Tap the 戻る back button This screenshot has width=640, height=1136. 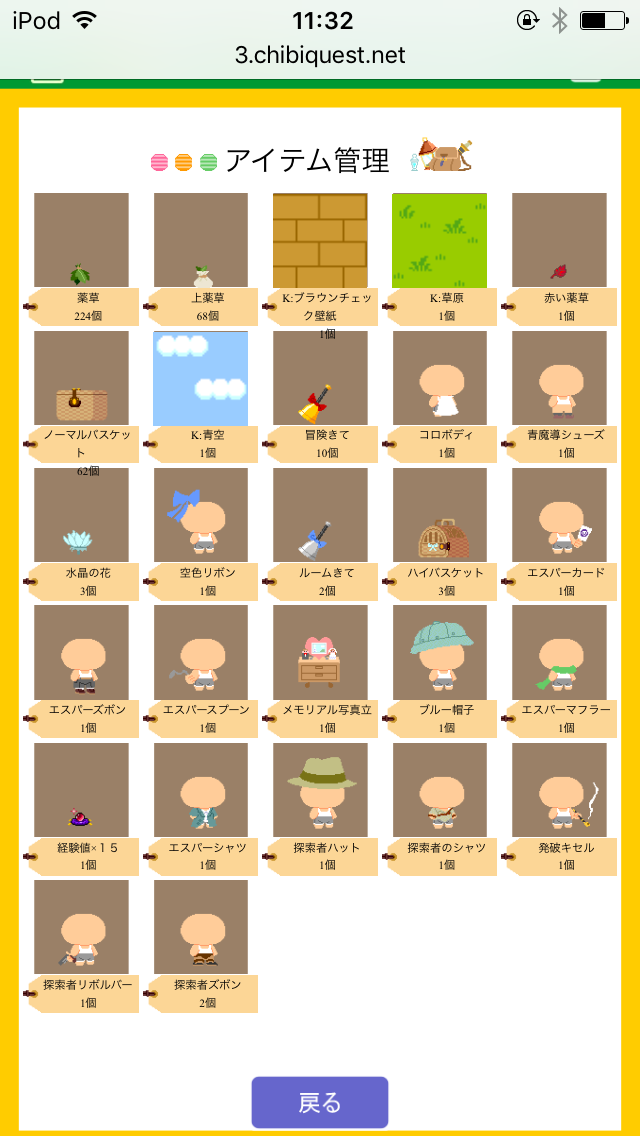[x=319, y=1102]
